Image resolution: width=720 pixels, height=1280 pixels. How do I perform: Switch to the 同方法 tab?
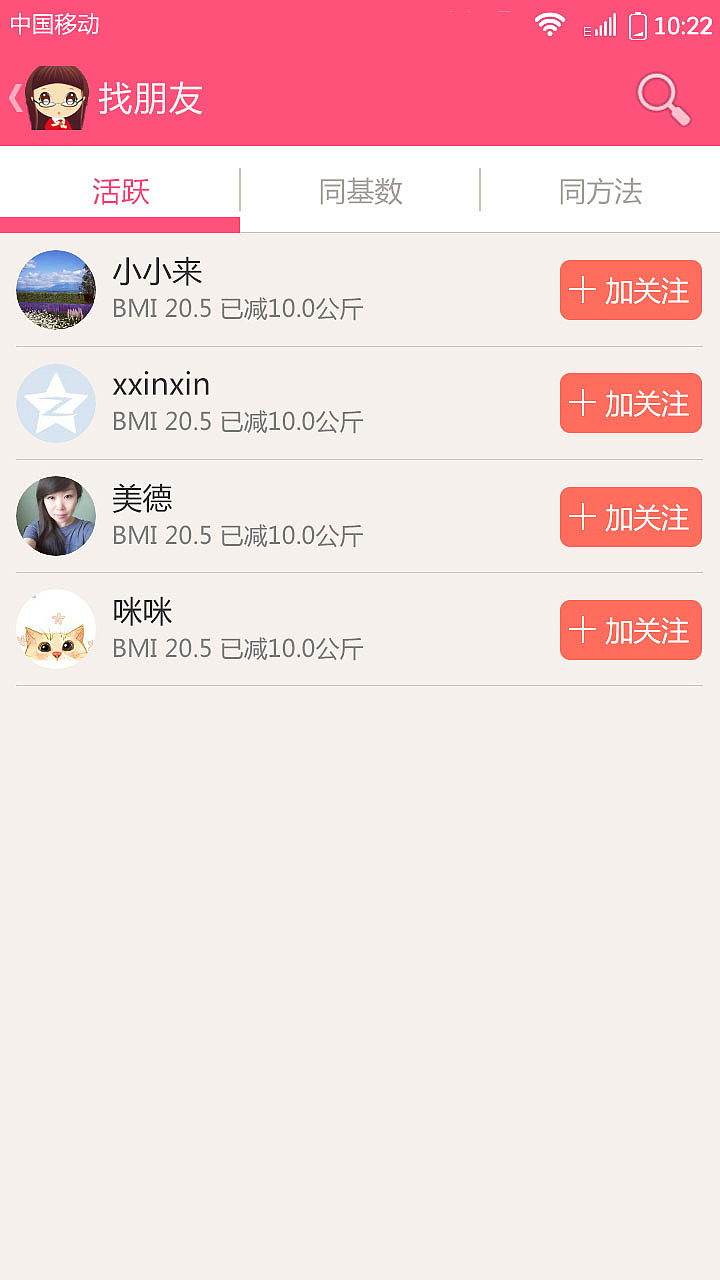[x=600, y=192]
